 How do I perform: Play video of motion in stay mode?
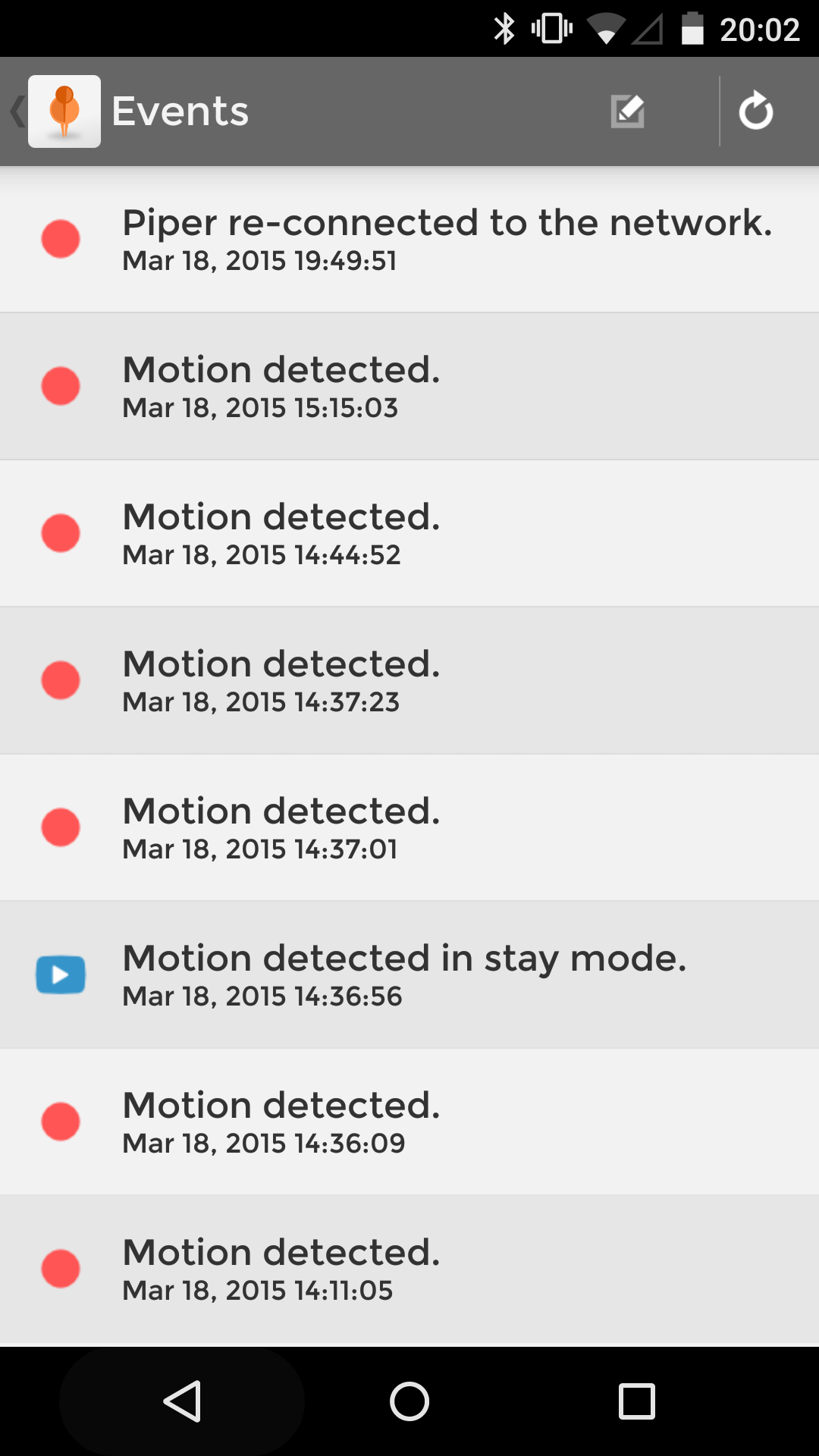click(x=61, y=974)
